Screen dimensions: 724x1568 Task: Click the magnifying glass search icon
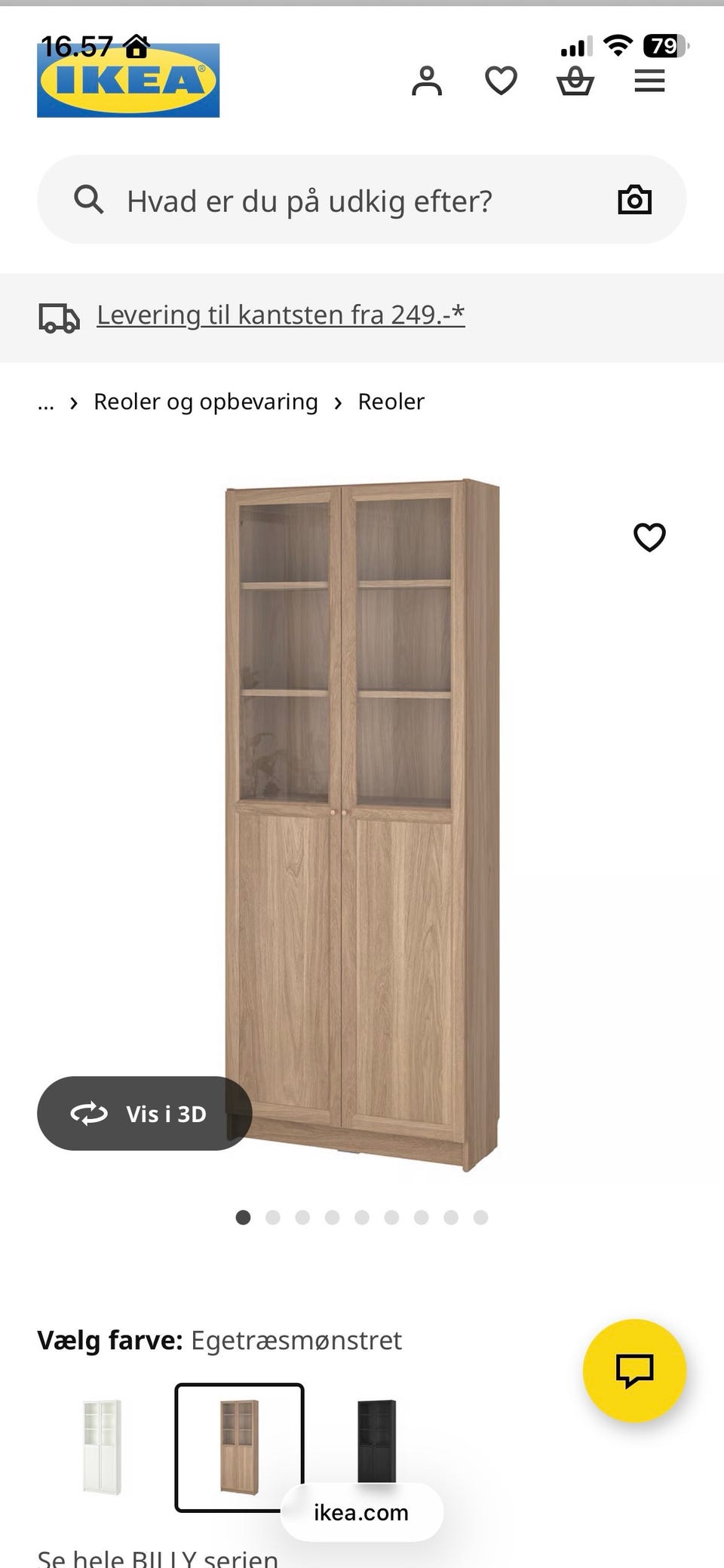pos(89,199)
